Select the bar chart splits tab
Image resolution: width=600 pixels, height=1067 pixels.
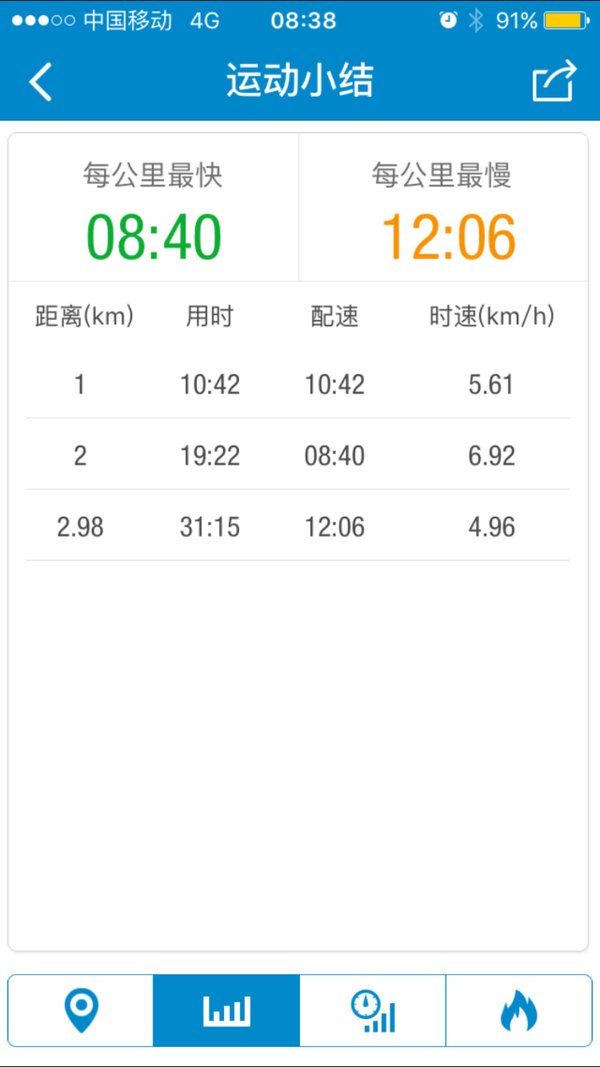tap(227, 1011)
